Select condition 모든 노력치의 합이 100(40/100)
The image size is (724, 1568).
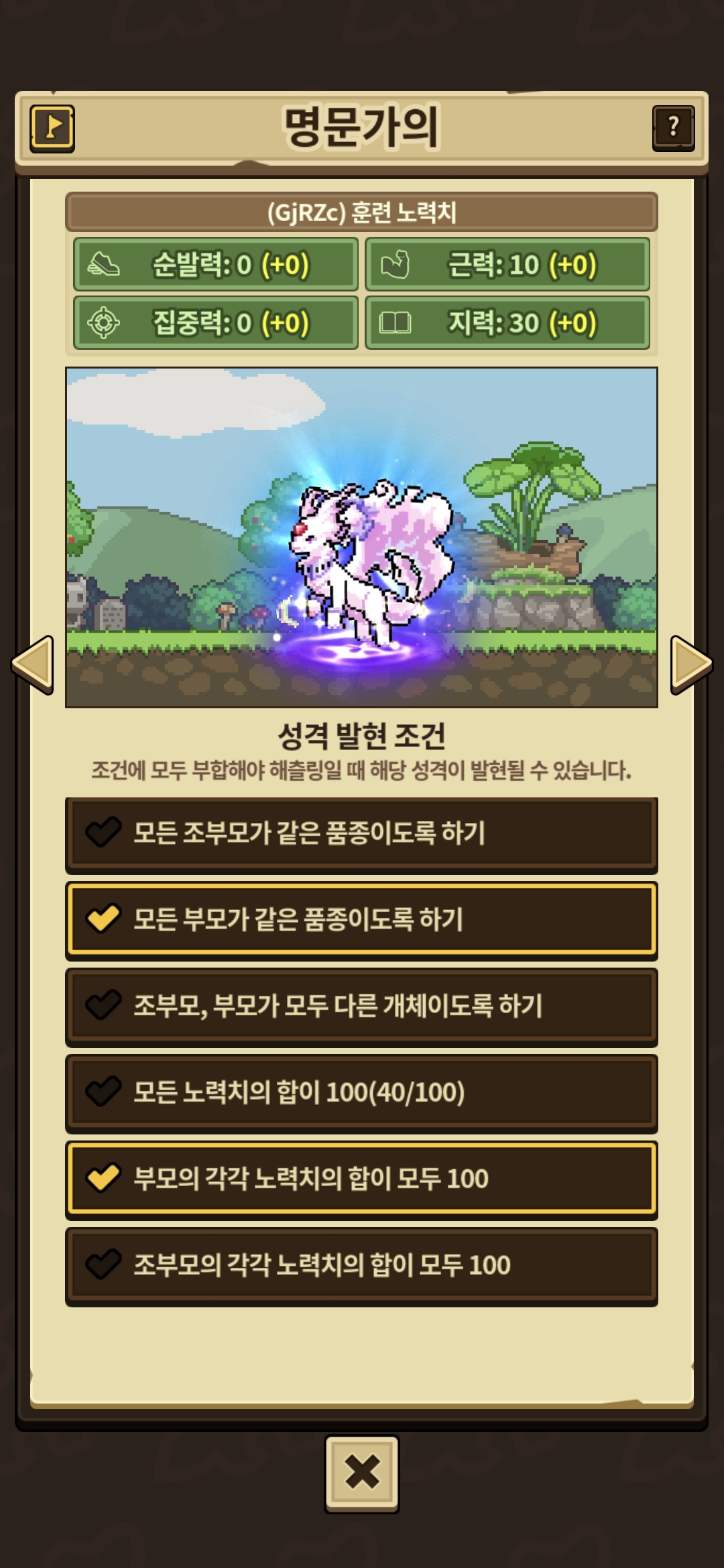point(361,1093)
